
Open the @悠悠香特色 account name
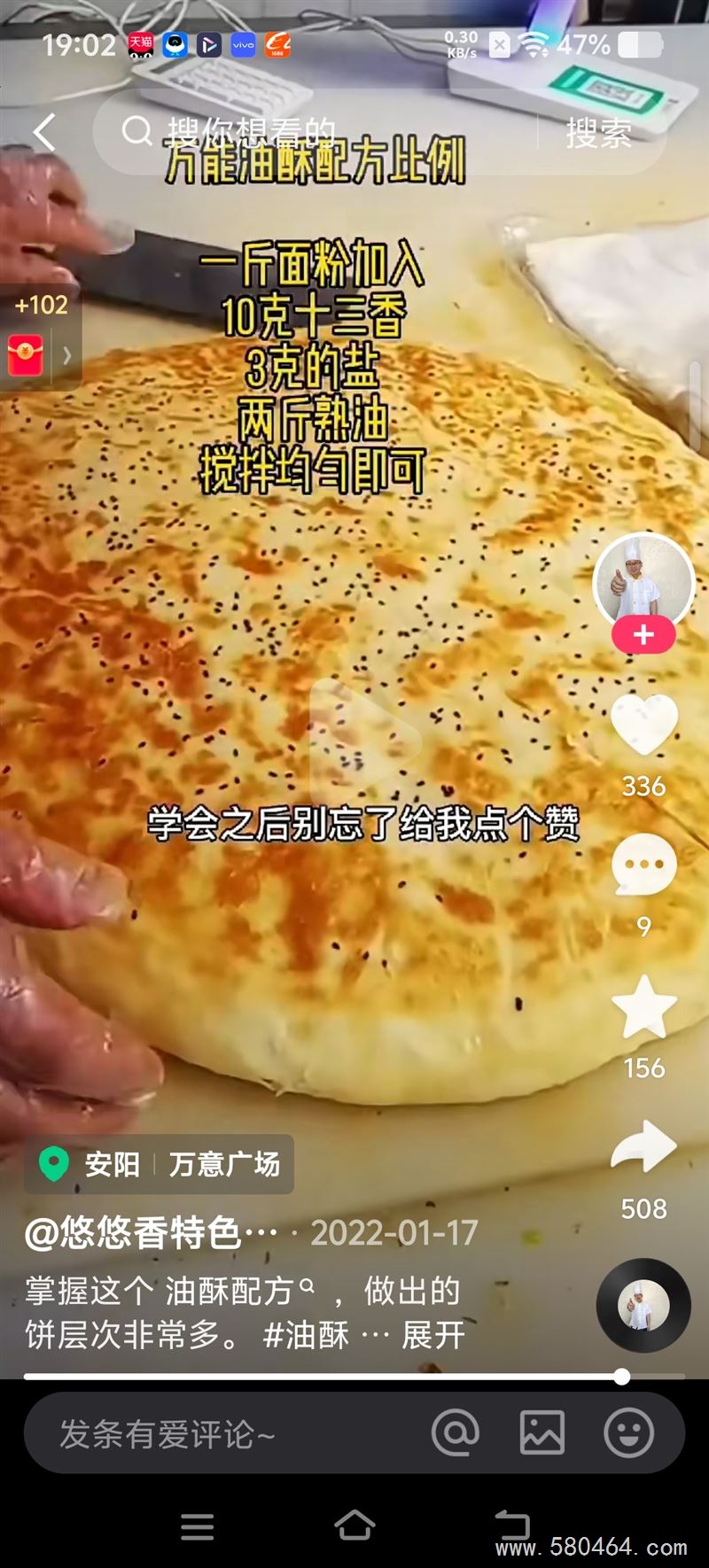151,1232
